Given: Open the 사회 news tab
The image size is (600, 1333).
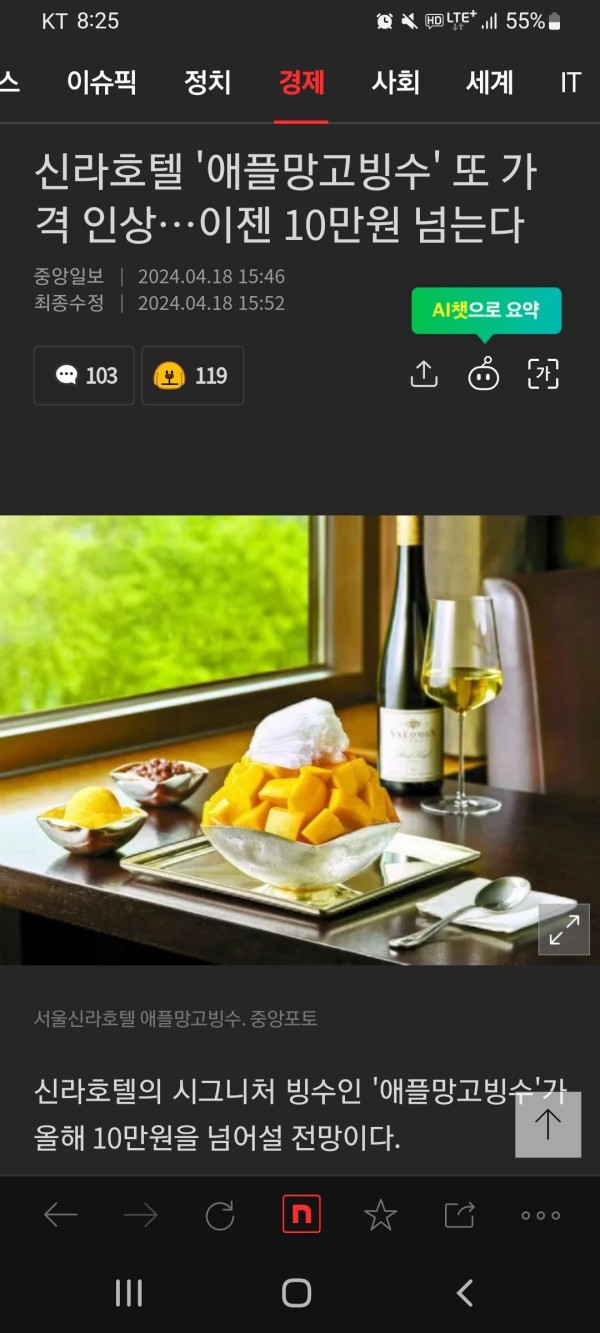Looking at the screenshot, I should coord(395,82).
